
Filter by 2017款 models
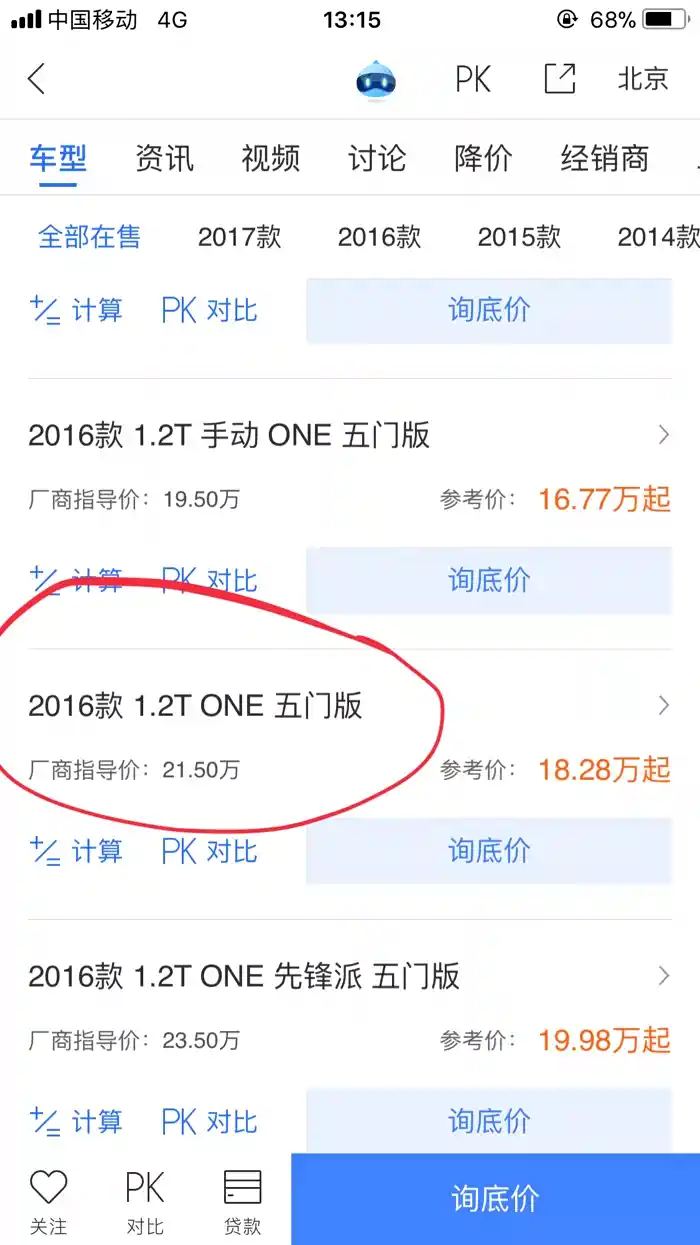(239, 237)
